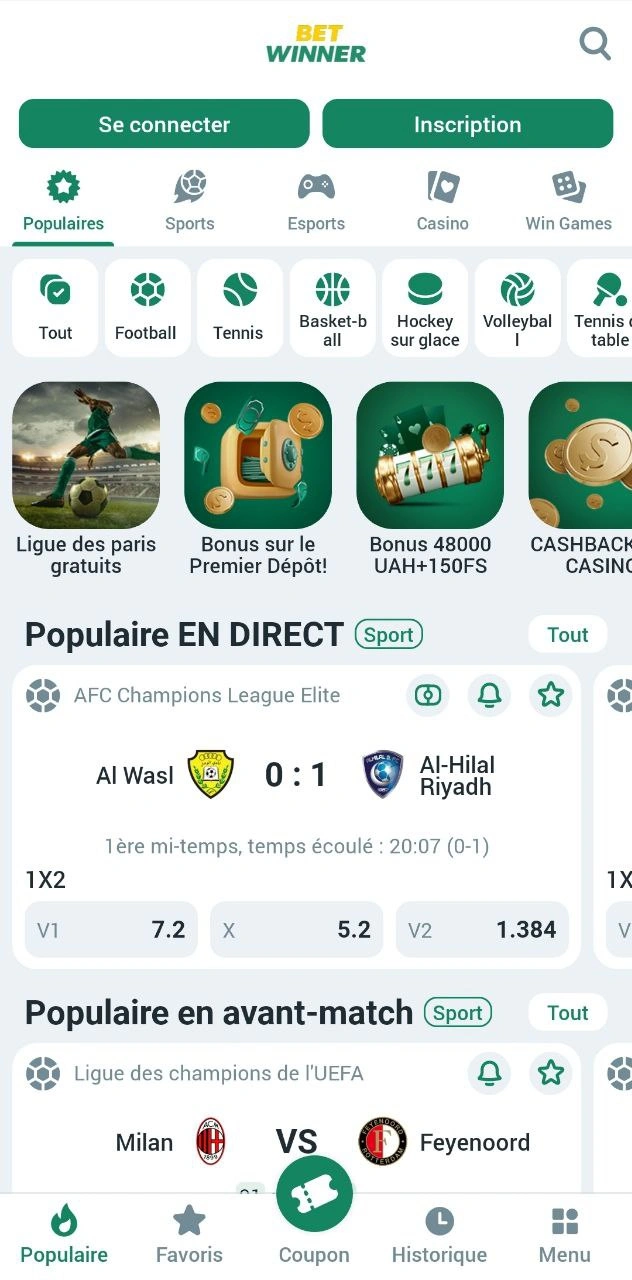Bet on V2 at odds 1.384
The height and width of the screenshot is (1280, 632).
click(482, 930)
